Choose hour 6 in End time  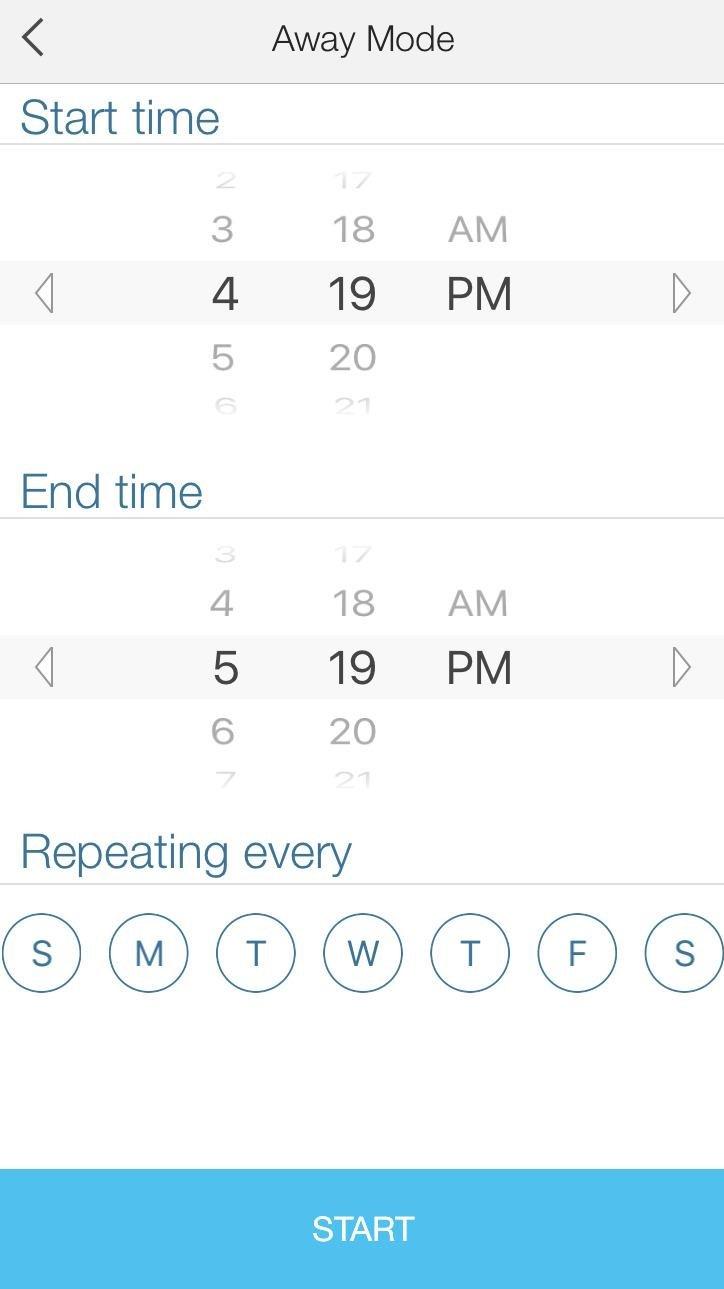(223, 731)
